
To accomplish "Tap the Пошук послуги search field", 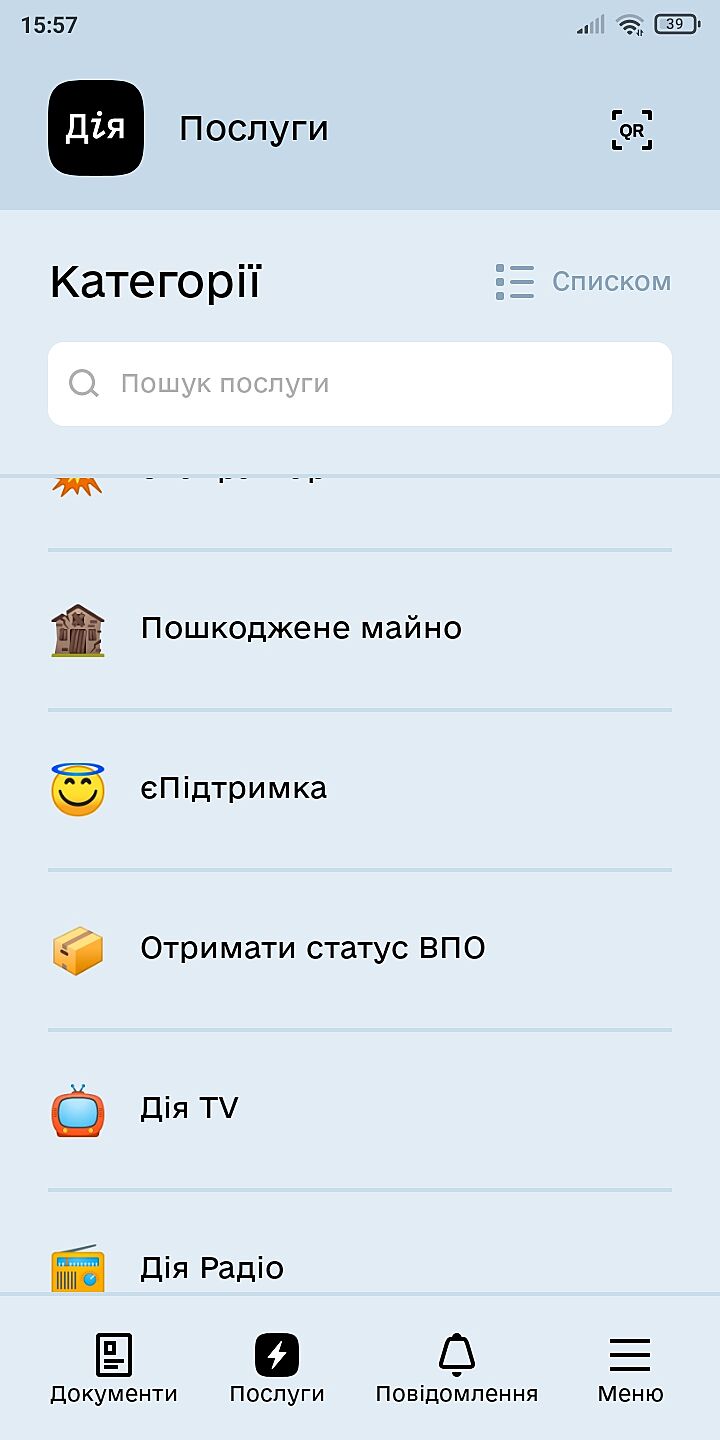I will coord(360,384).
